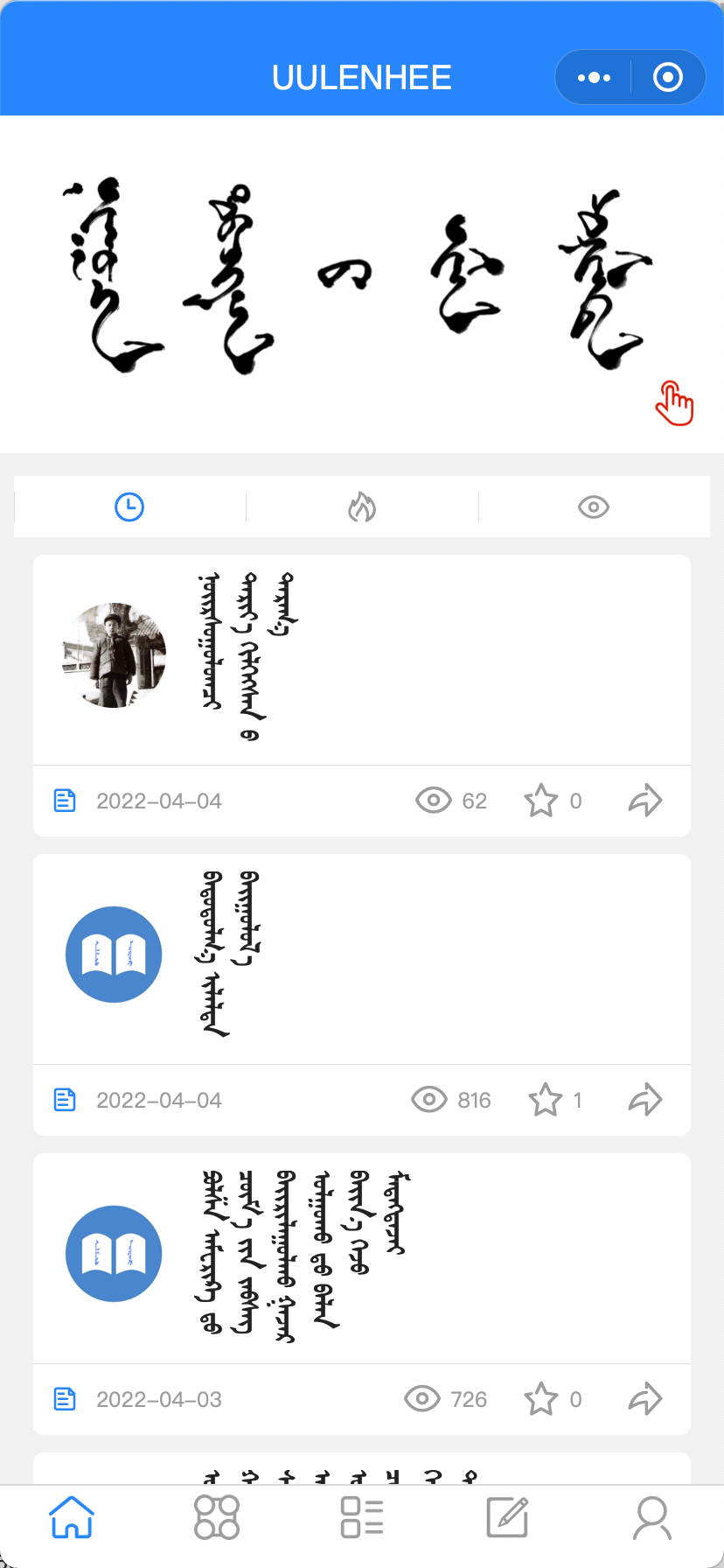The height and width of the screenshot is (1568, 724).
Task: Share the article with 816 views
Action: click(x=645, y=1100)
